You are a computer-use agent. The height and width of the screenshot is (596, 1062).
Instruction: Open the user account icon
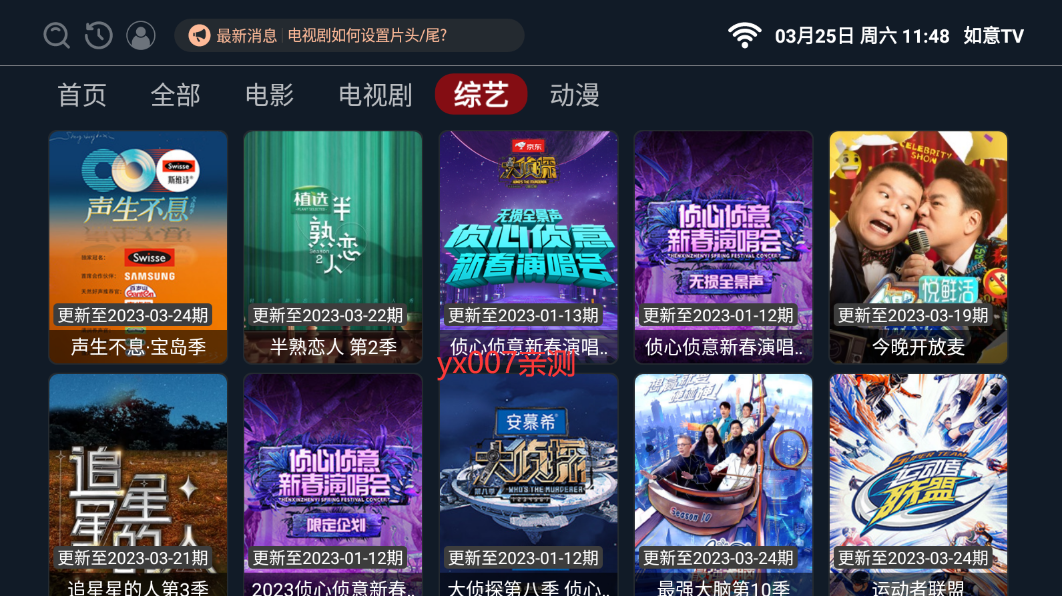[141, 35]
